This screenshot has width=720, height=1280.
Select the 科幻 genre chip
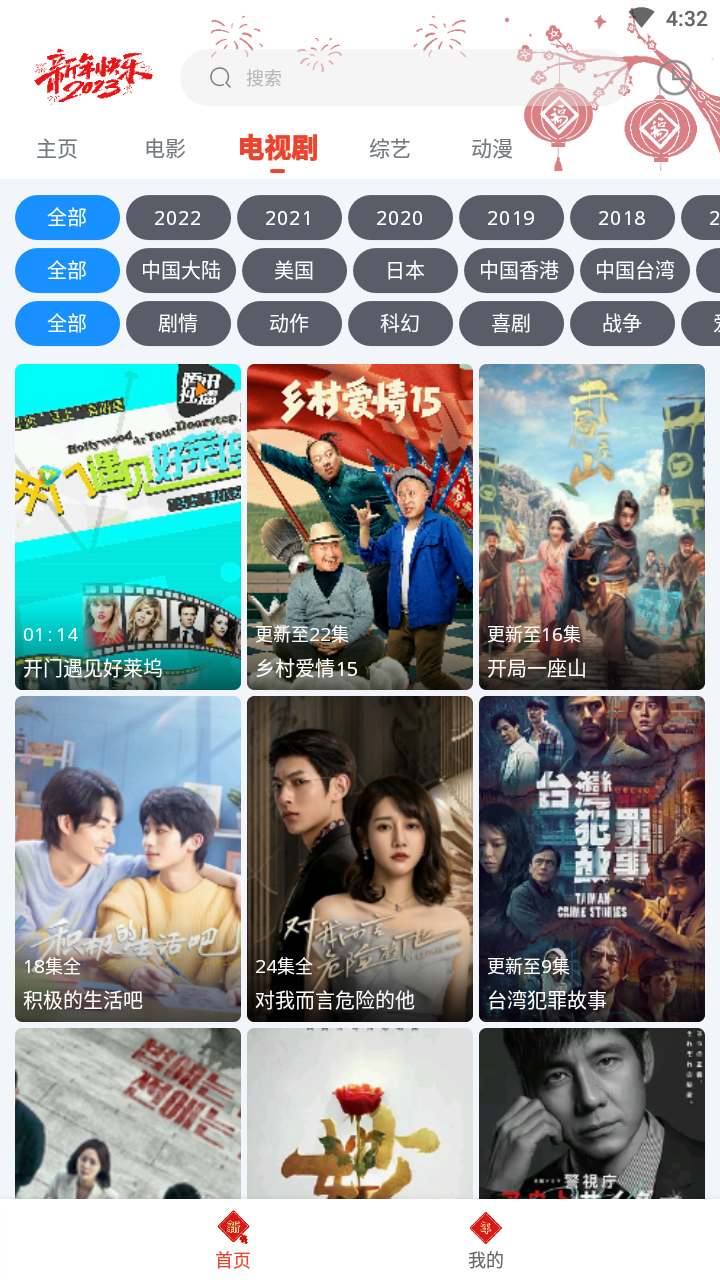400,323
